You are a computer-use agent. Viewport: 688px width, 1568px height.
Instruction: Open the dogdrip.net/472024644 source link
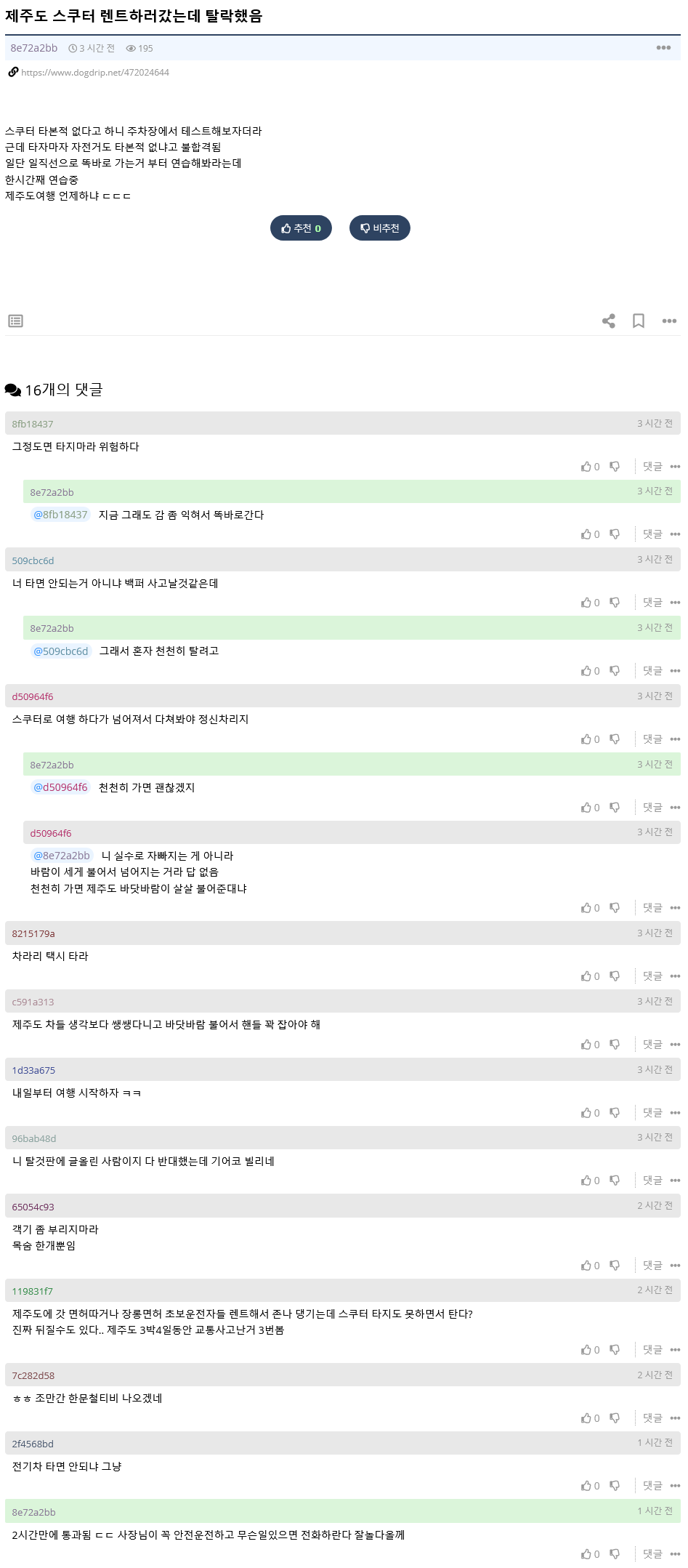tap(94, 73)
